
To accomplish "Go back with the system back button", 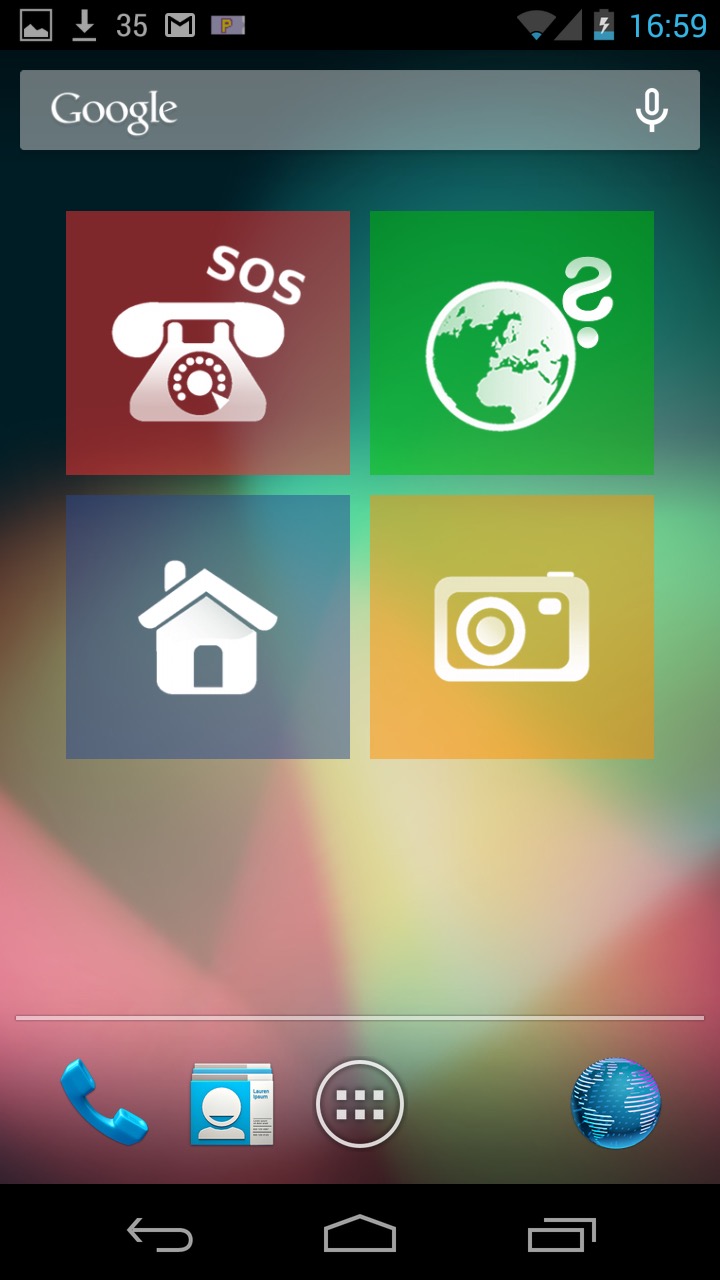I will coord(160,1235).
